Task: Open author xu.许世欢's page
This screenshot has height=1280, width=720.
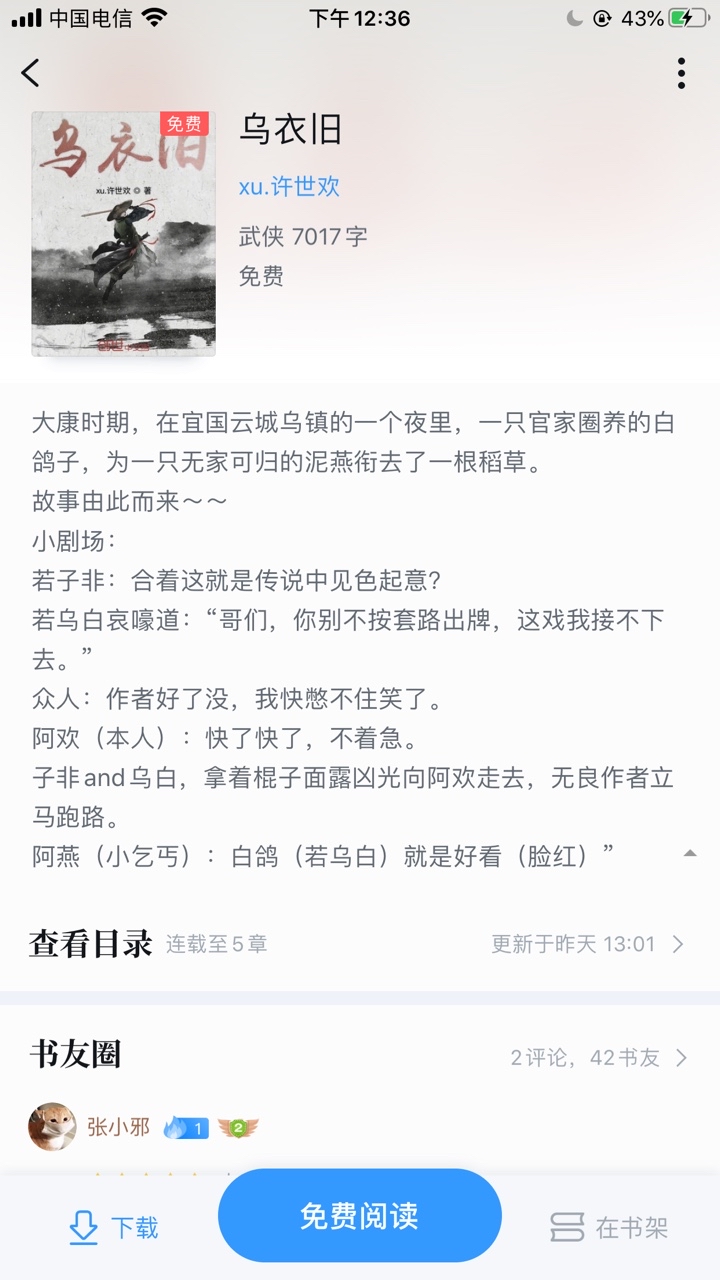Action: (289, 186)
